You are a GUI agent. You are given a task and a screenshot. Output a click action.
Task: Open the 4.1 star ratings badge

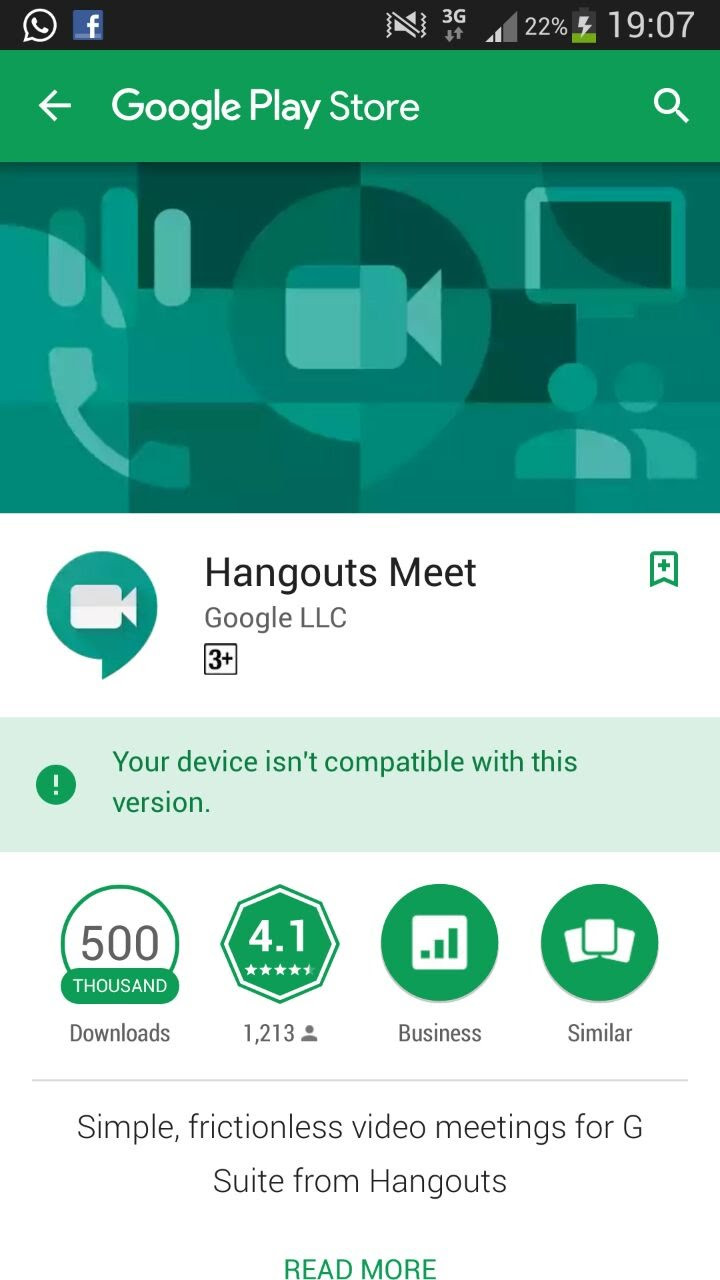(280, 943)
